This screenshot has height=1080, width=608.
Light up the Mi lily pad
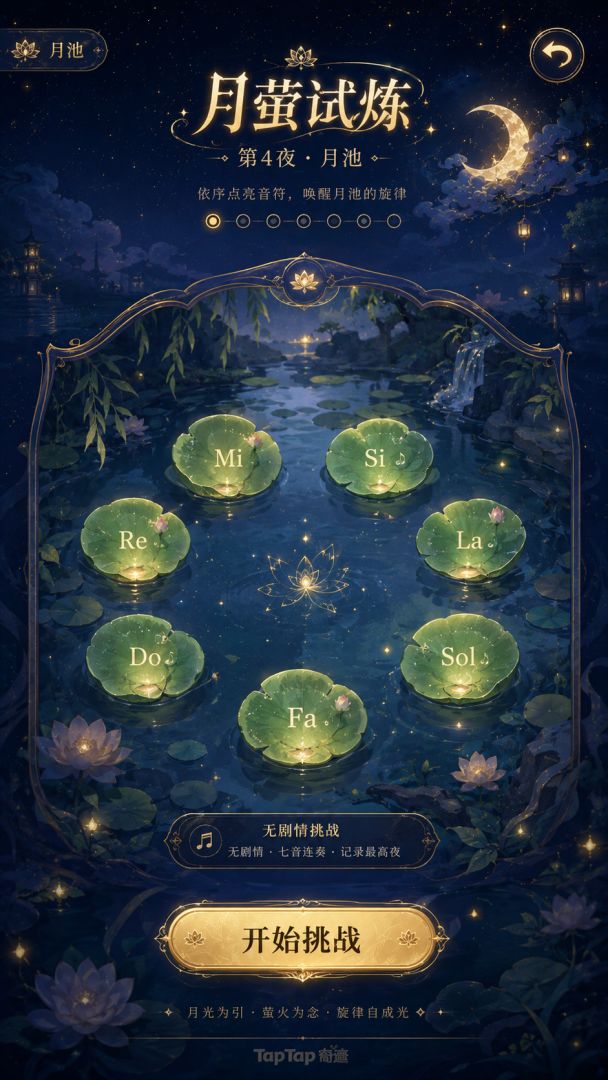click(227, 457)
